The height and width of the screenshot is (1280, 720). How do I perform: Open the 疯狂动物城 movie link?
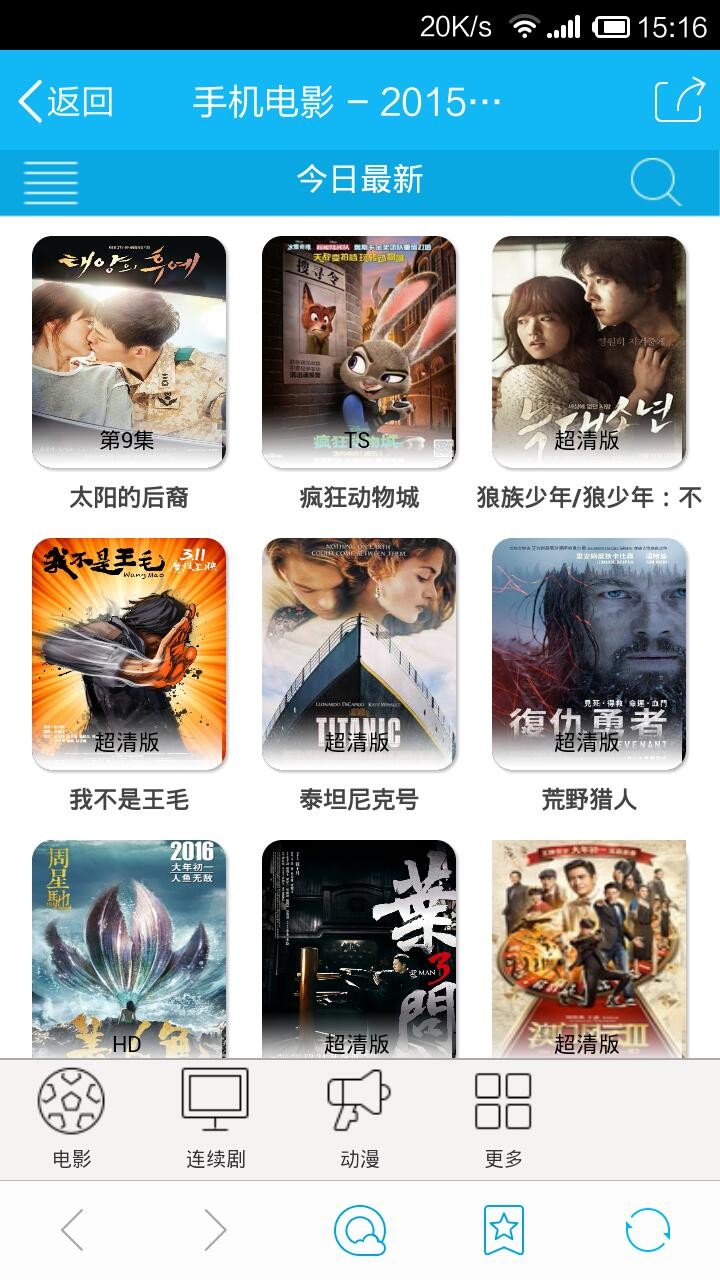(x=360, y=352)
